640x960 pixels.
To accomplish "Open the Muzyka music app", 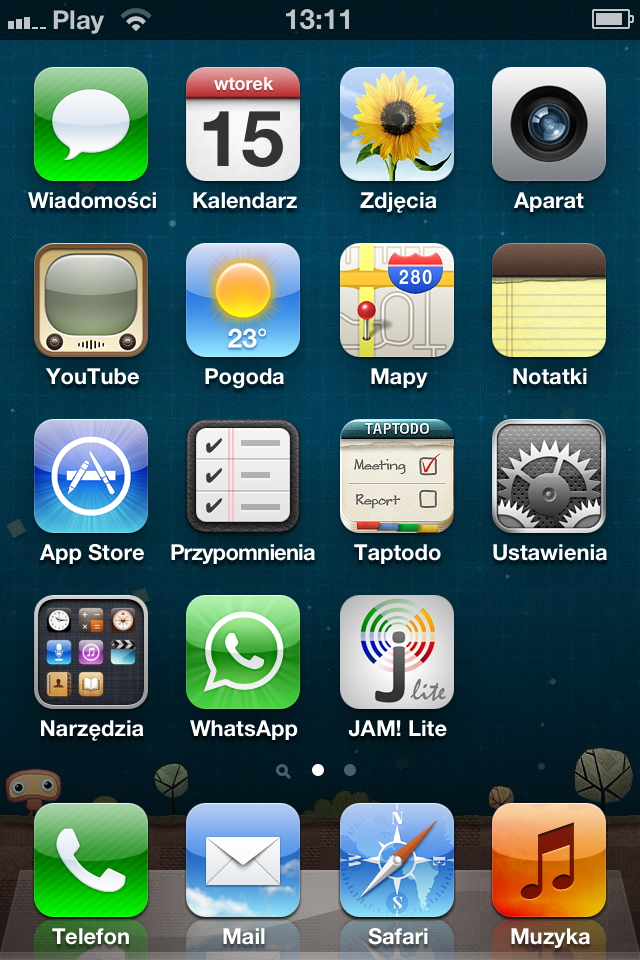I will [x=549, y=860].
